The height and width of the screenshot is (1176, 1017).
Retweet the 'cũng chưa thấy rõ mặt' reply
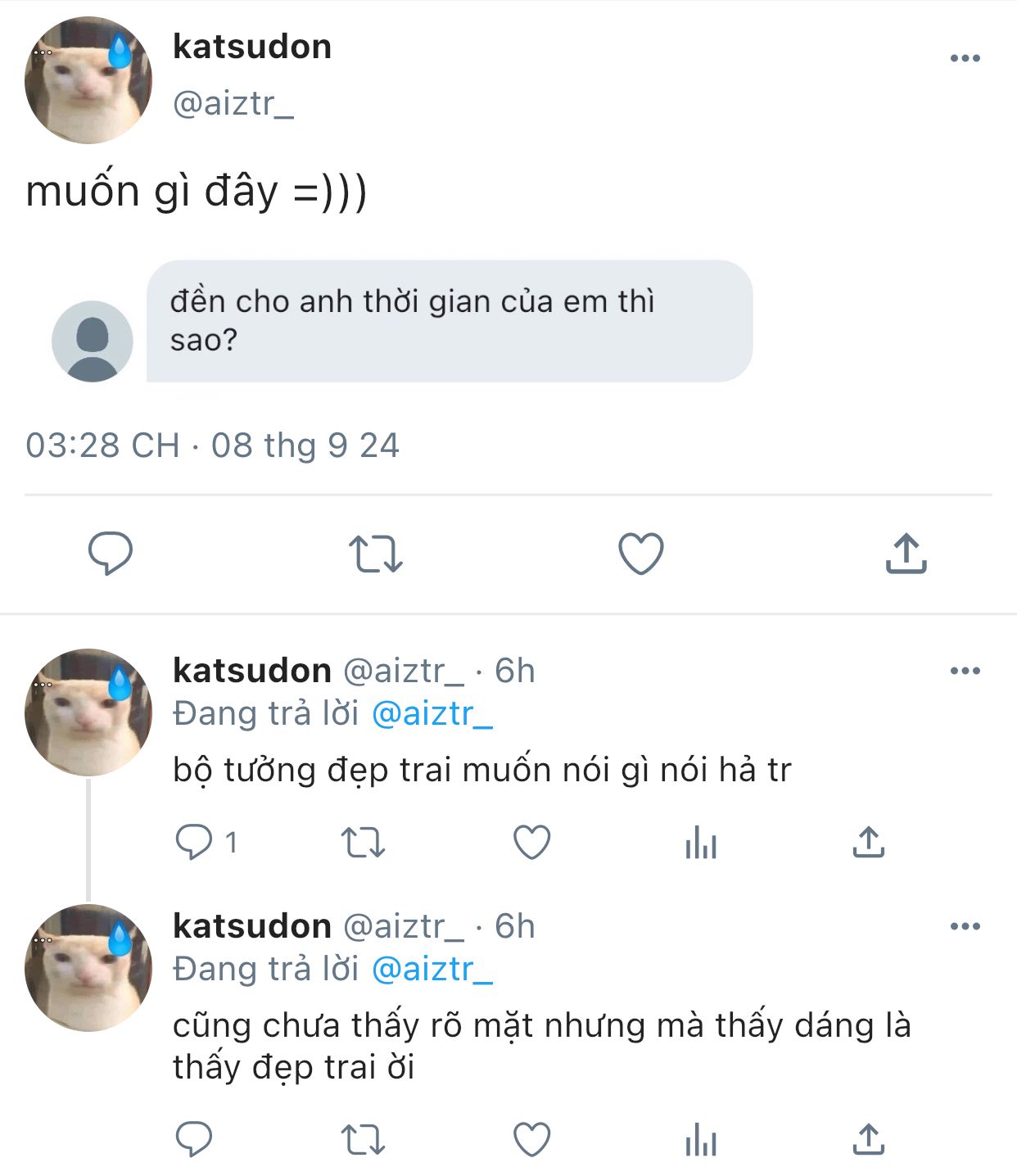[x=363, y=1139]
